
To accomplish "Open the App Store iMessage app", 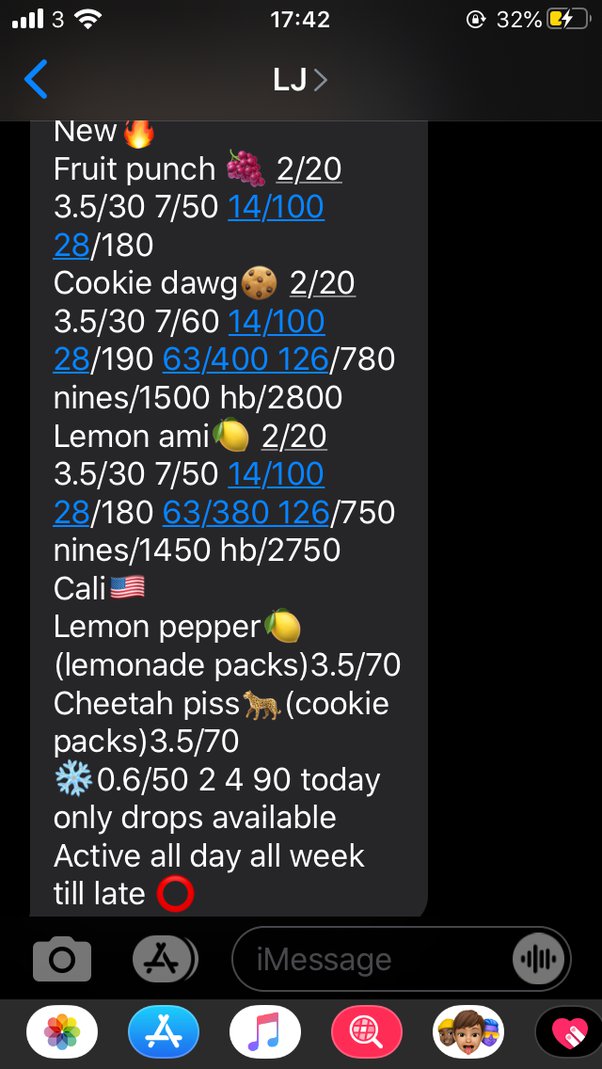I will (x=164, y=1033).
